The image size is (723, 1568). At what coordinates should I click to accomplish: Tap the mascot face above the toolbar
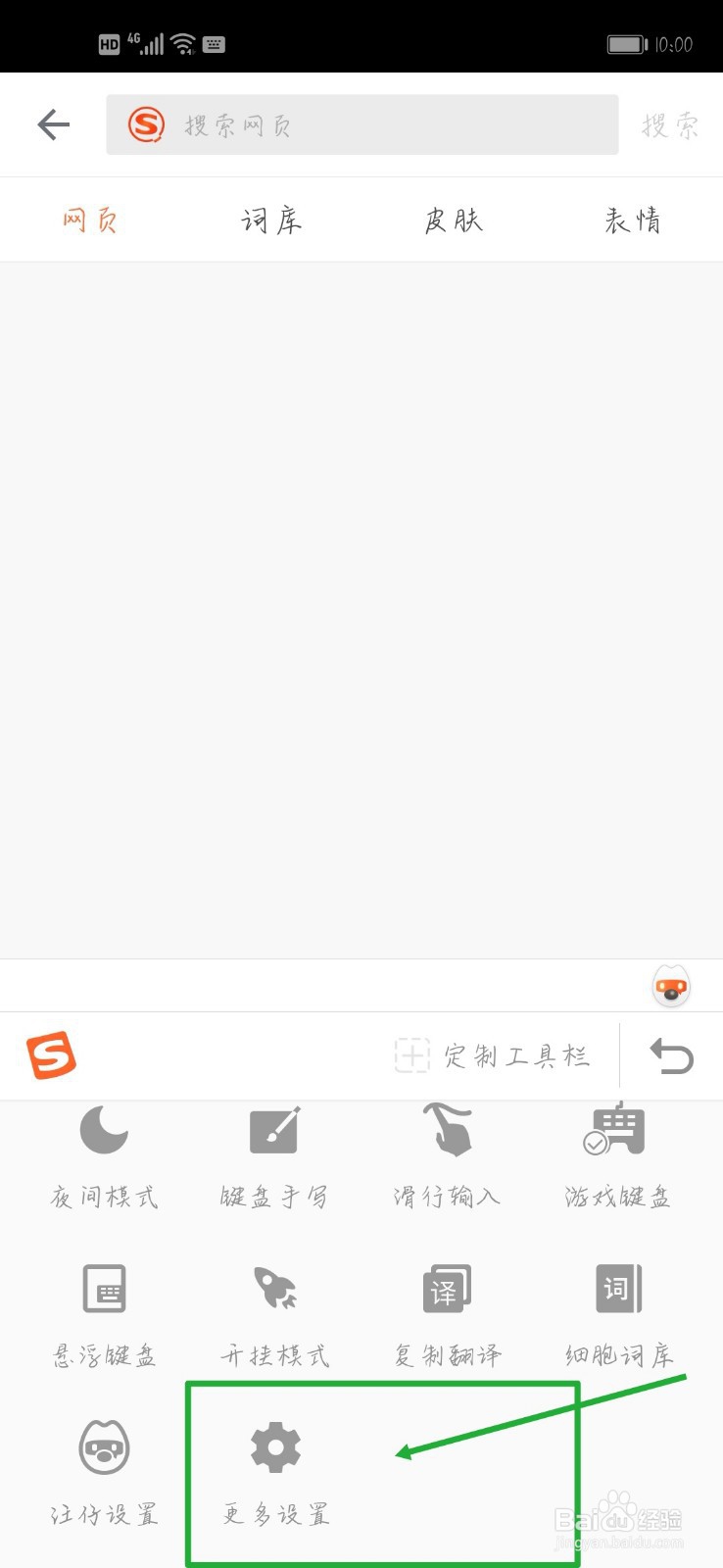[x=671, y=986]
